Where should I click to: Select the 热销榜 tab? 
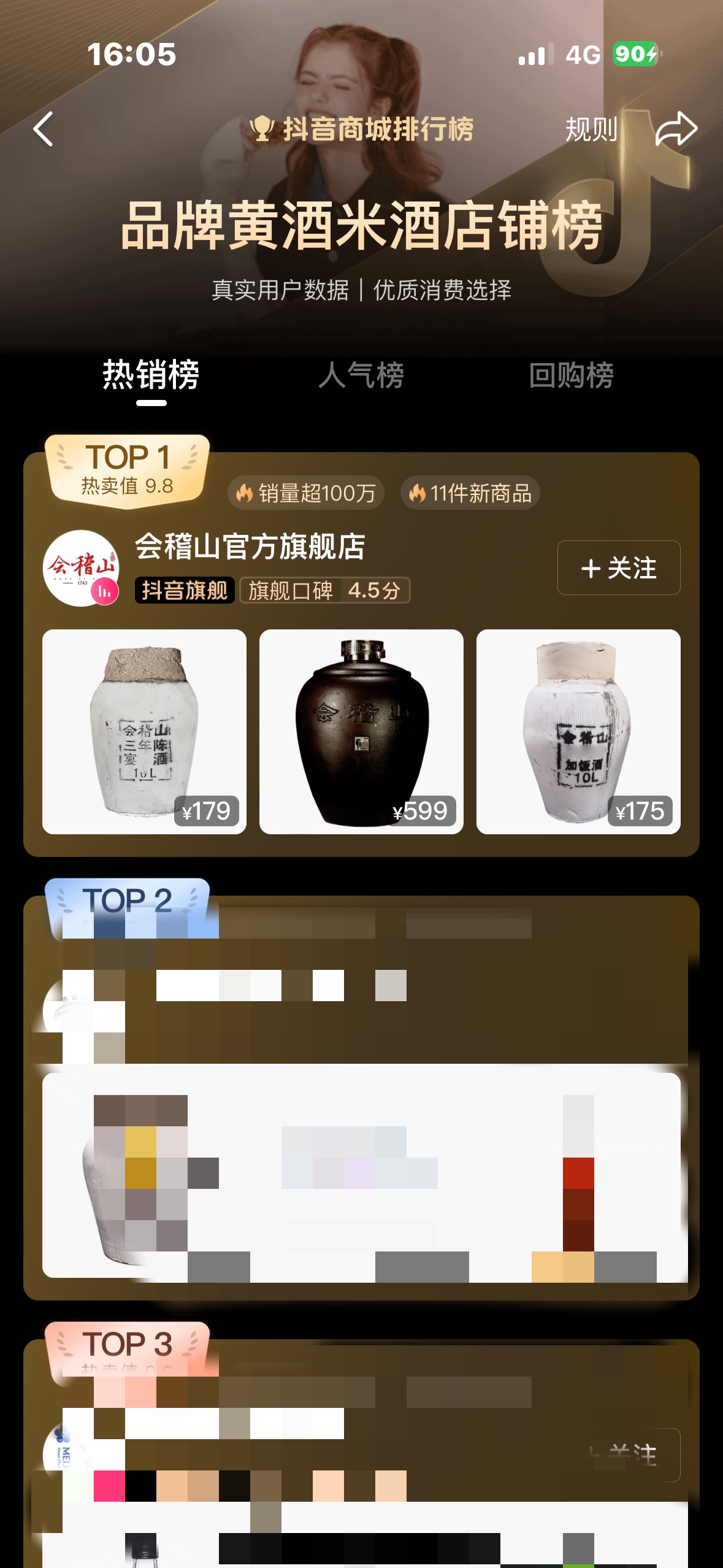coord(151,375)
